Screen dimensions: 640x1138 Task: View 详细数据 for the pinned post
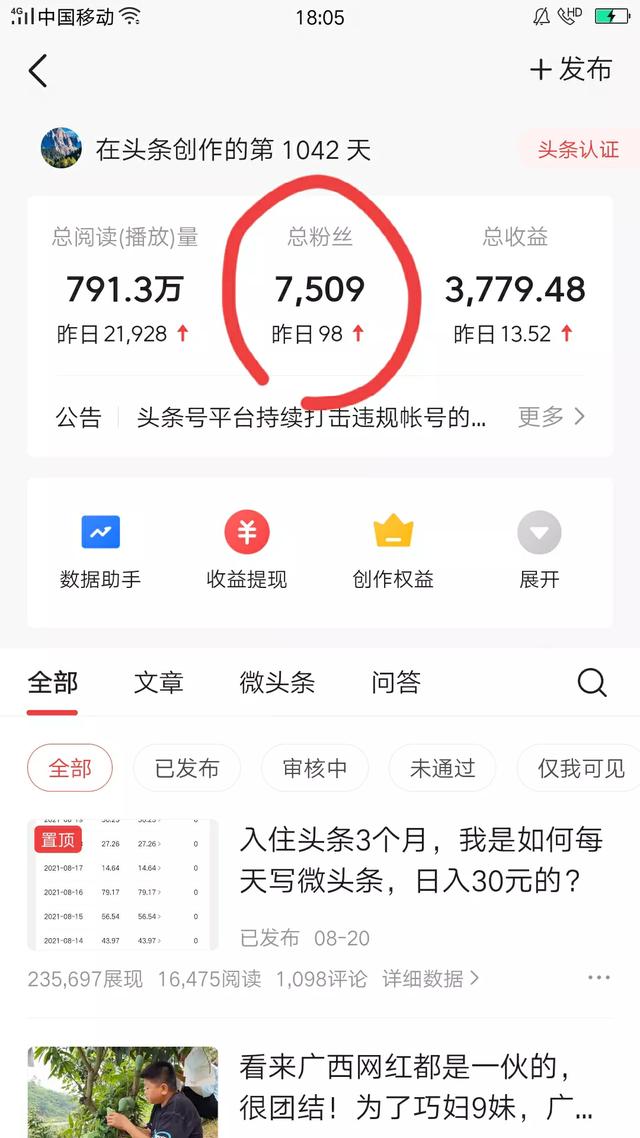(x=431, y=979)
